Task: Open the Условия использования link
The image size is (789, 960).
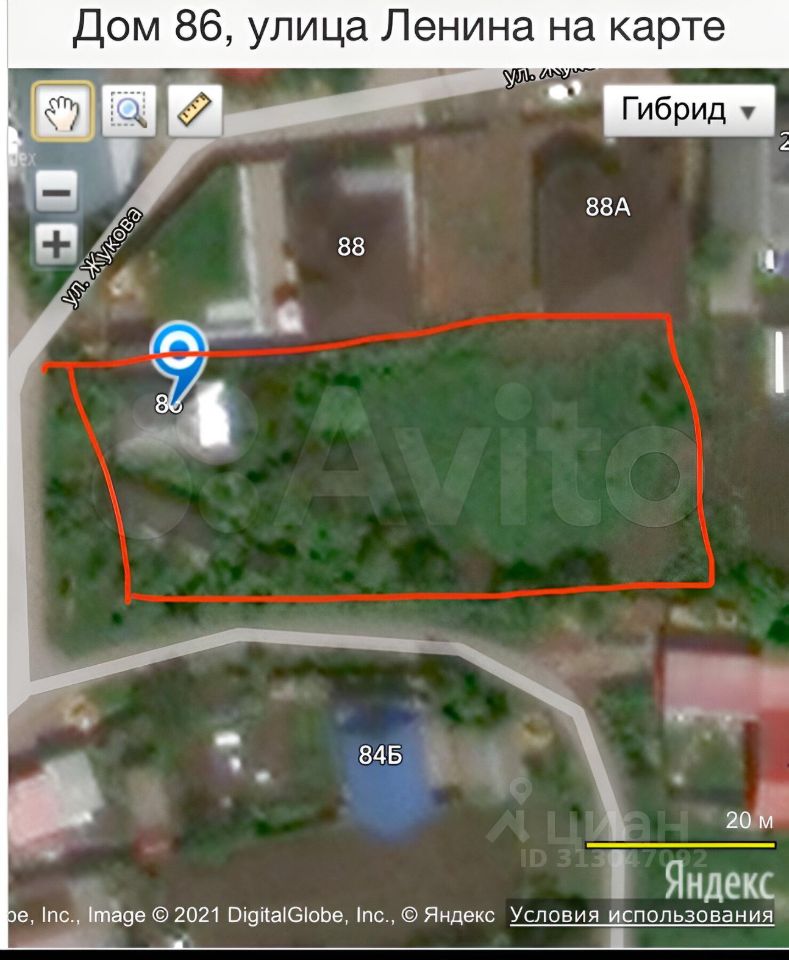Action: [641, 914]
